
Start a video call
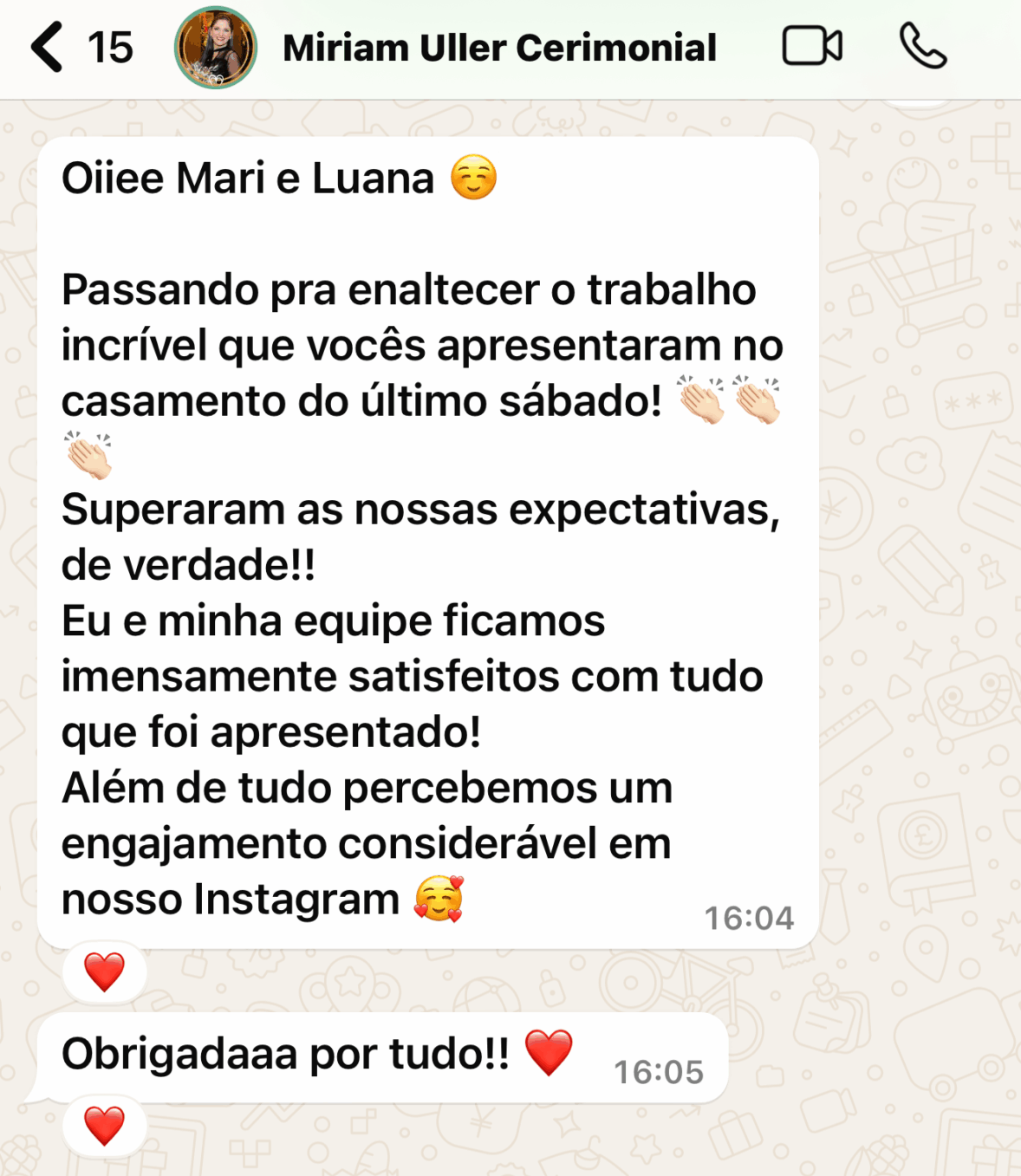point(812,47)
